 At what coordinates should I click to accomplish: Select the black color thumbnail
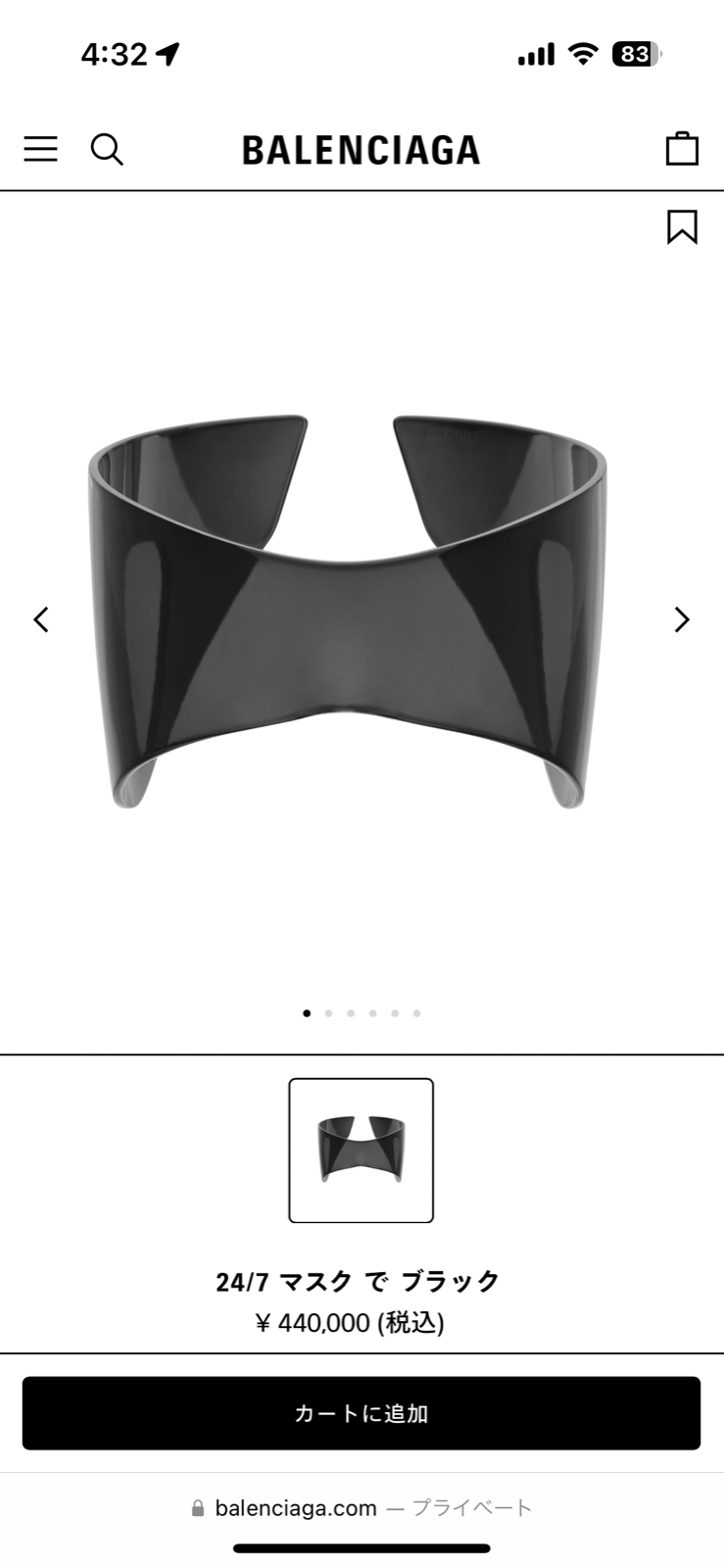[361, 1151]
